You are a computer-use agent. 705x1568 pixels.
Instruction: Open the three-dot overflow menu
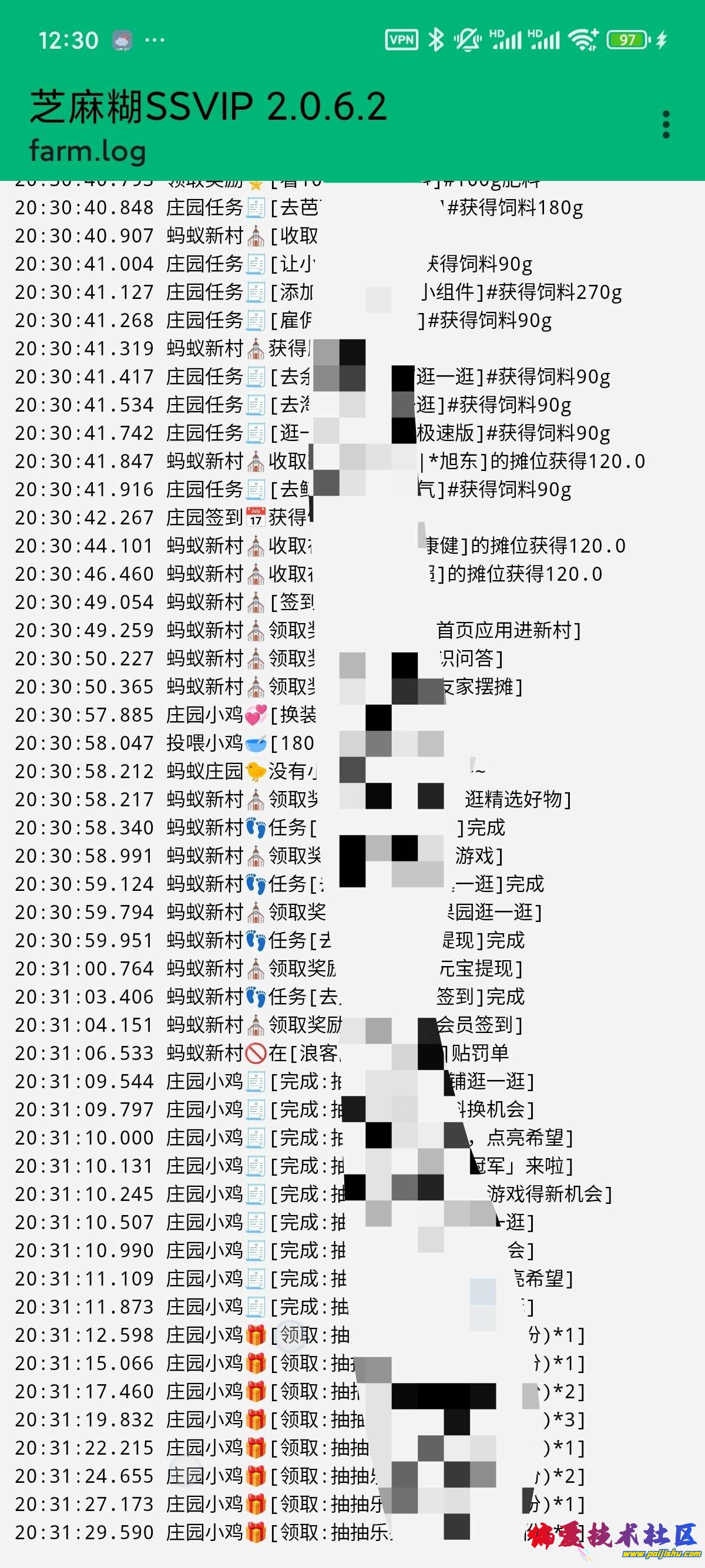pyautogui.click(x=666, y=124)
